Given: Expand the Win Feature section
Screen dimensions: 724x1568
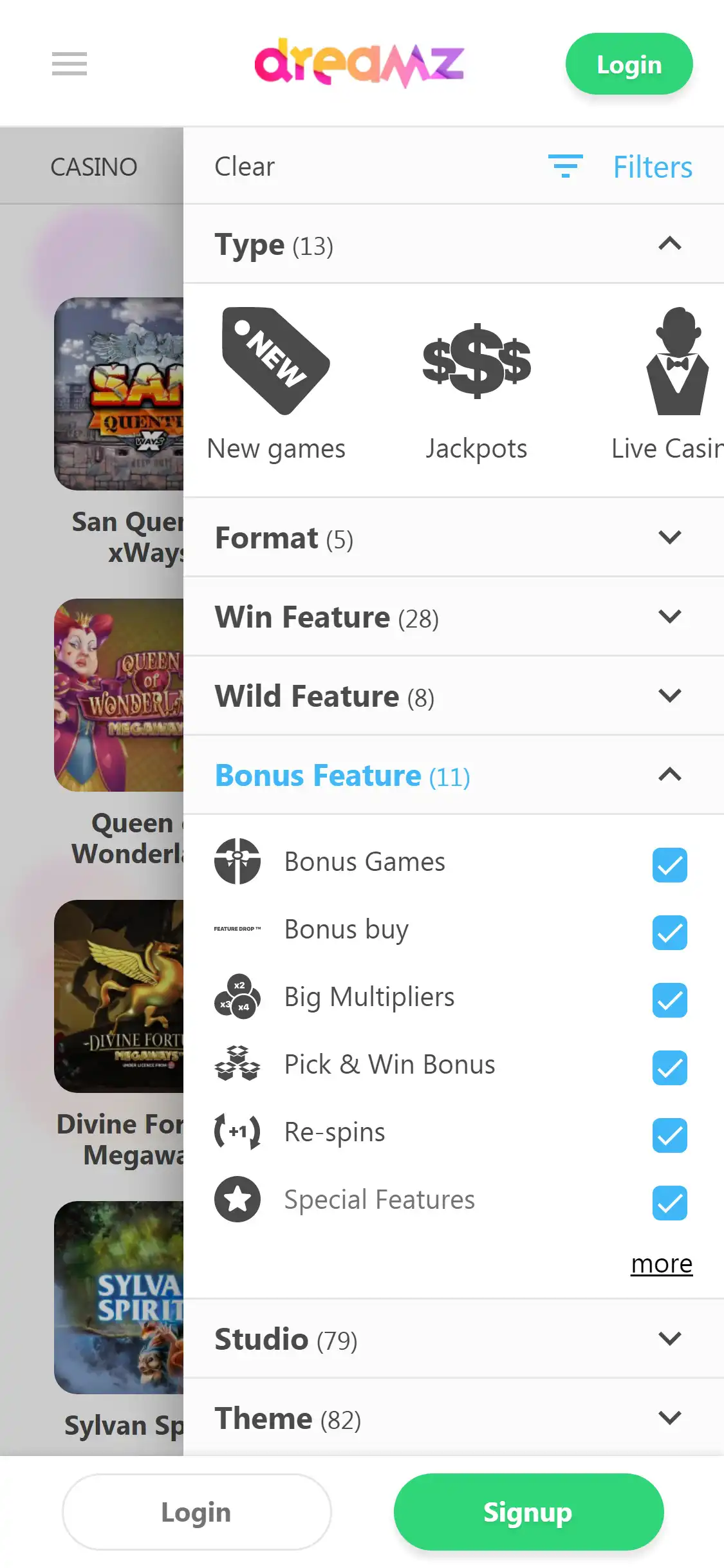Looking at the screenshot, I should tap(669, 617).
